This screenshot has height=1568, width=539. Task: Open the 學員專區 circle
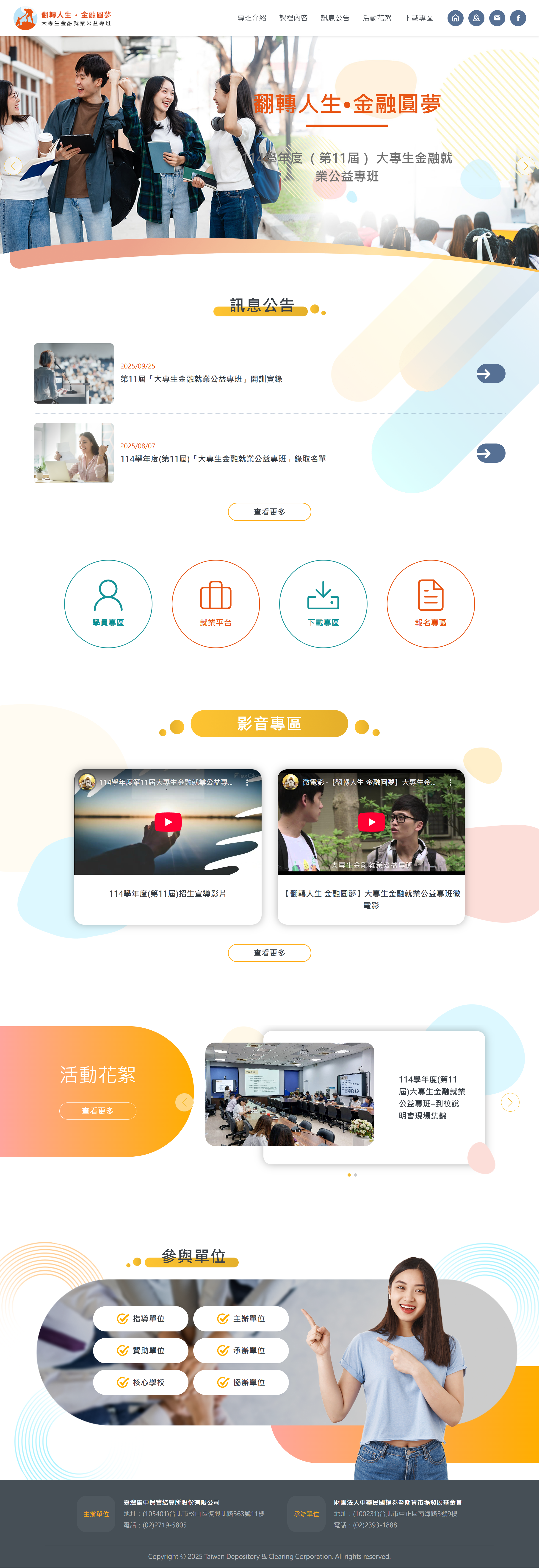[x=108, y=604]
